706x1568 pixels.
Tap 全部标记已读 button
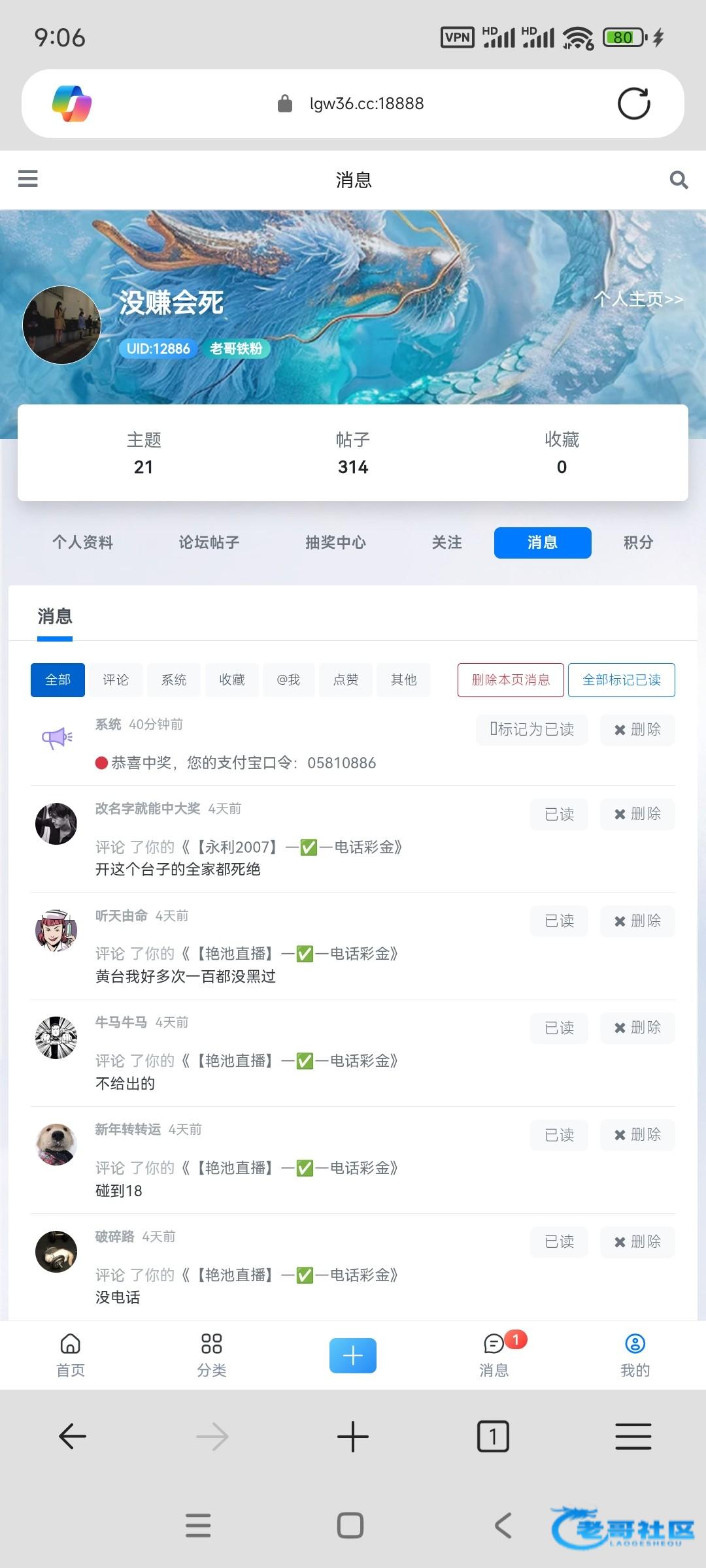pyautogui.click(x=622, y=680)
